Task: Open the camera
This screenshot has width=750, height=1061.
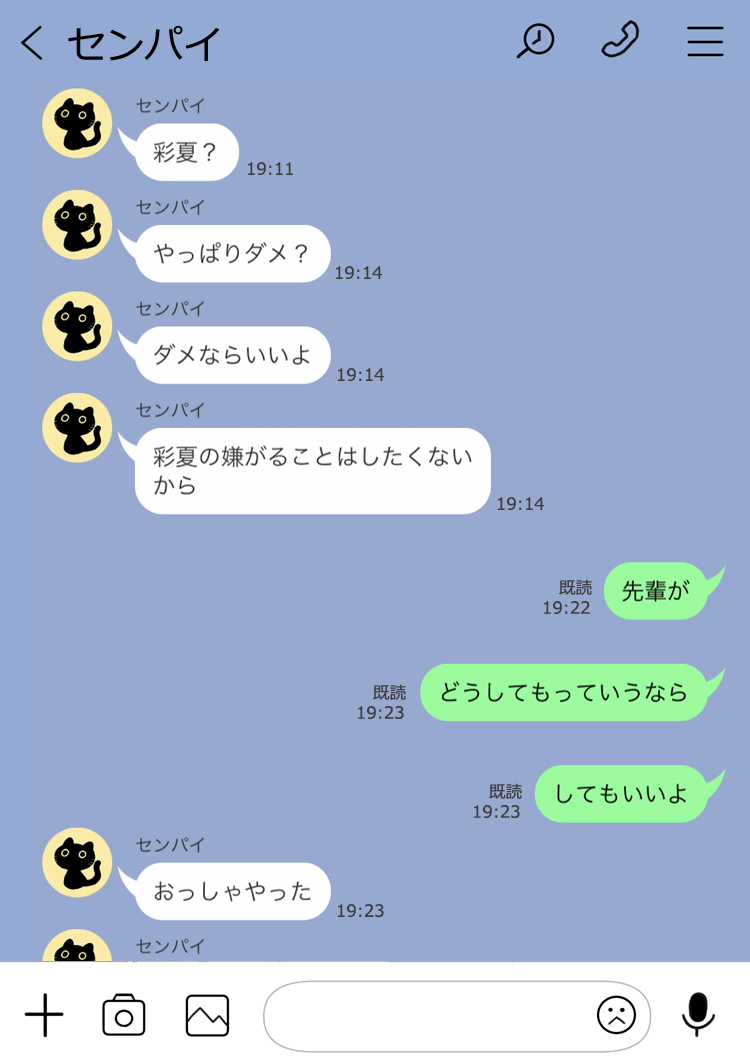Action: click(x=124, y=1016)
